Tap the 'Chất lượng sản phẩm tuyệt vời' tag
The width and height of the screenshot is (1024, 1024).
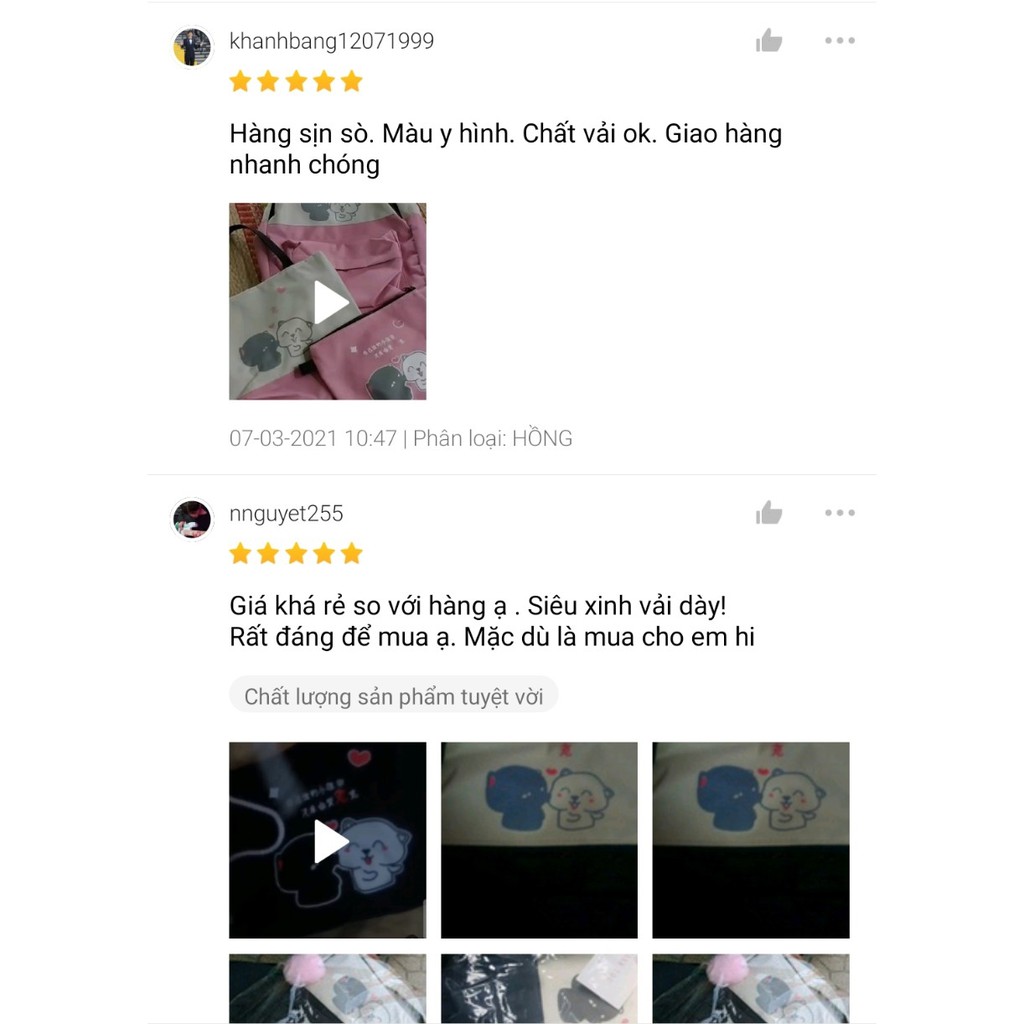(394, 696)
